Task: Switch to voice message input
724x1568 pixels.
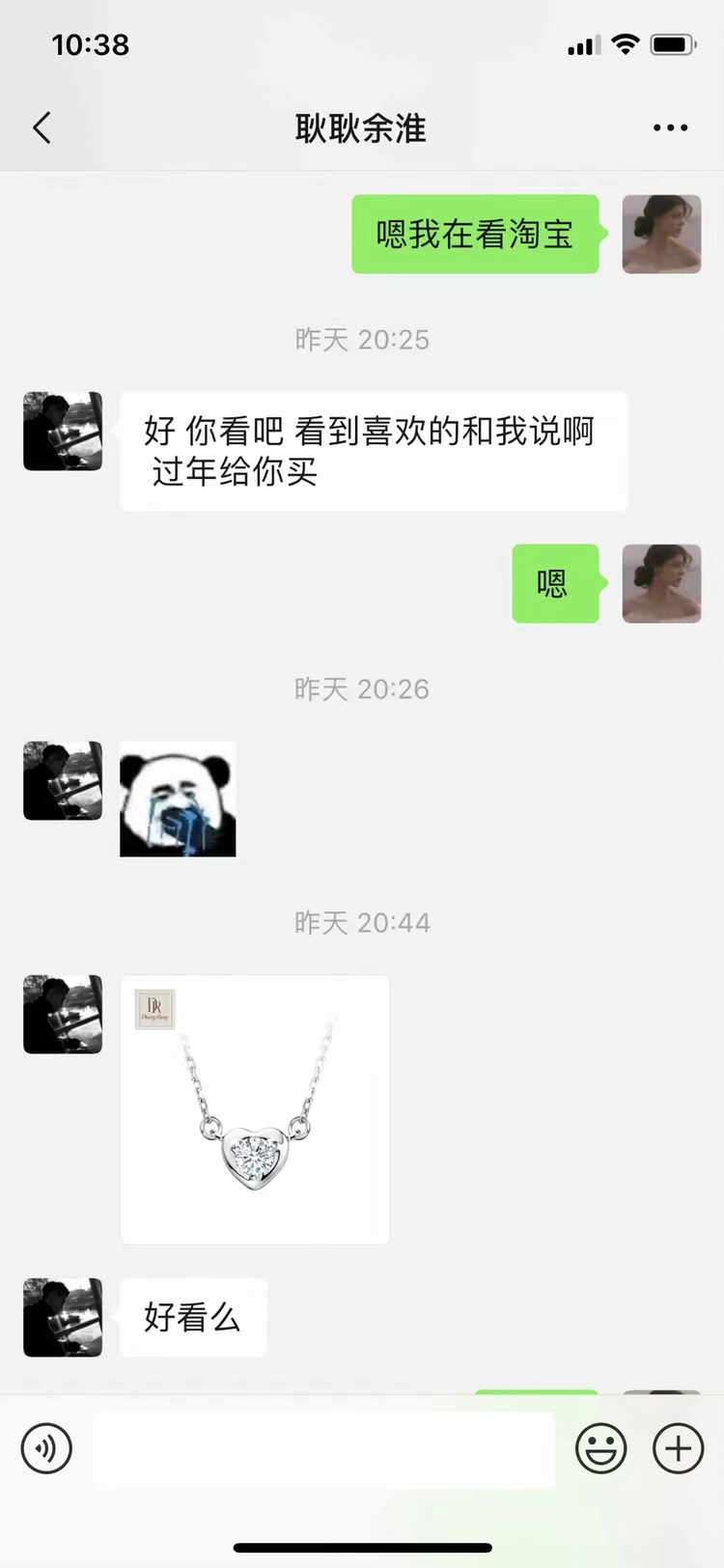Action: (46, 1448)
